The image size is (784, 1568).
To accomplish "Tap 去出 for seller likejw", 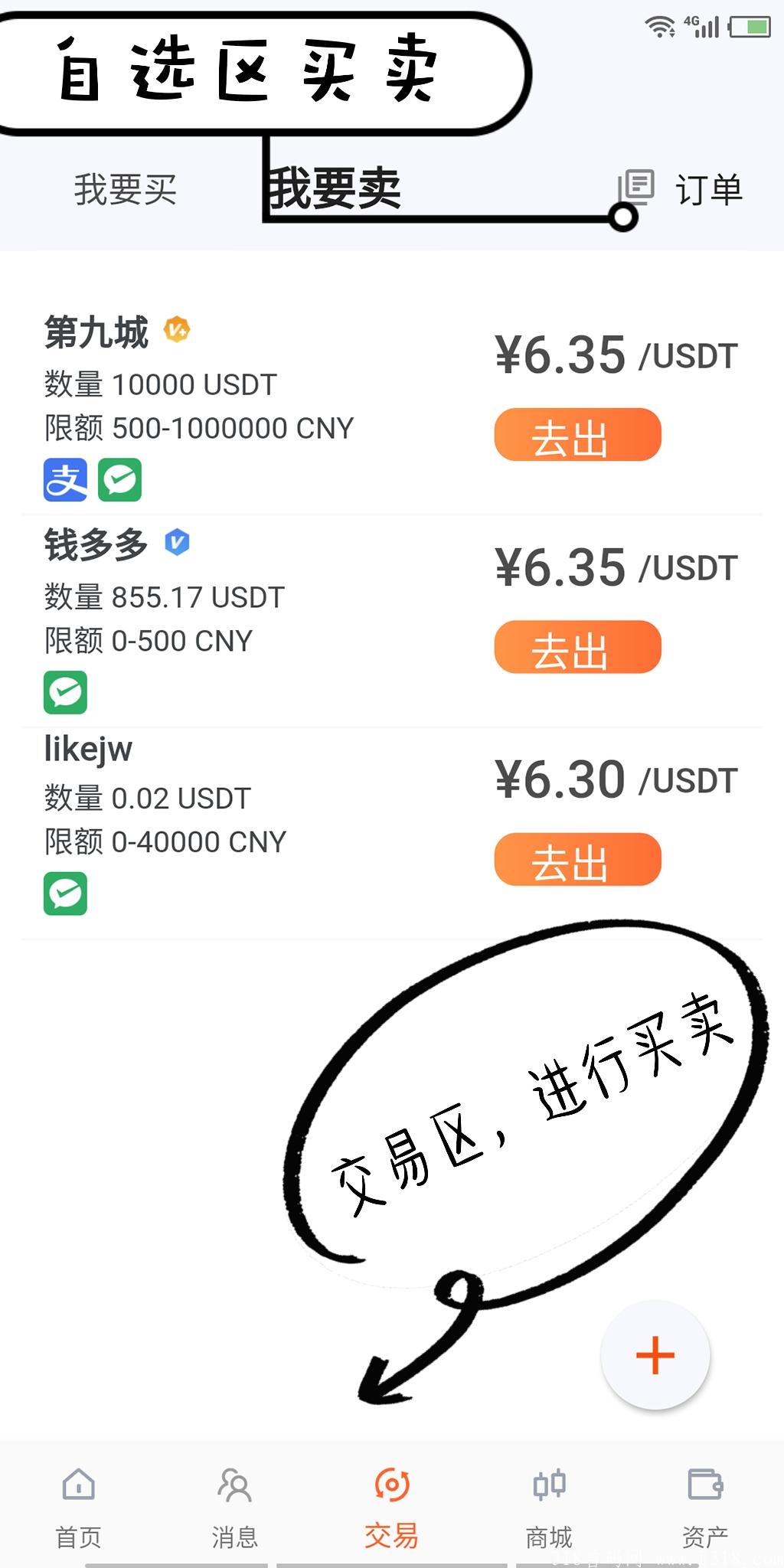I will point(577,860).
